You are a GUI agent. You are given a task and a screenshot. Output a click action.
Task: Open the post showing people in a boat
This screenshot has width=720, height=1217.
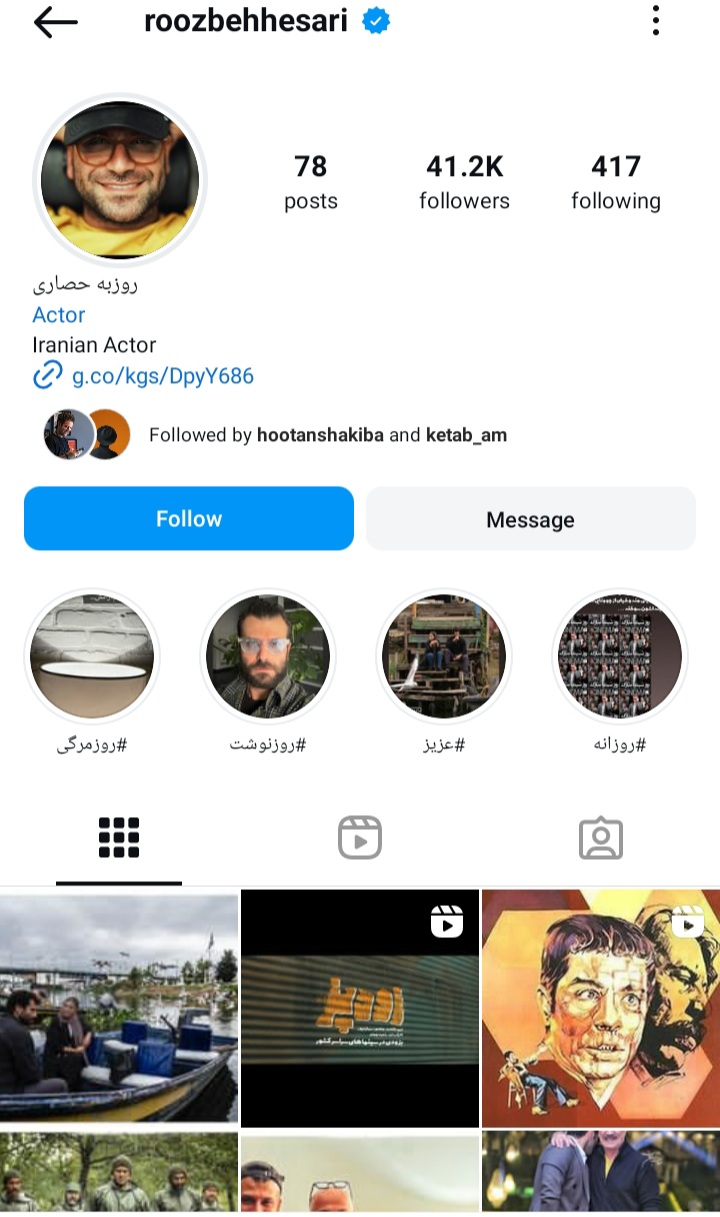pos(119,1008)
